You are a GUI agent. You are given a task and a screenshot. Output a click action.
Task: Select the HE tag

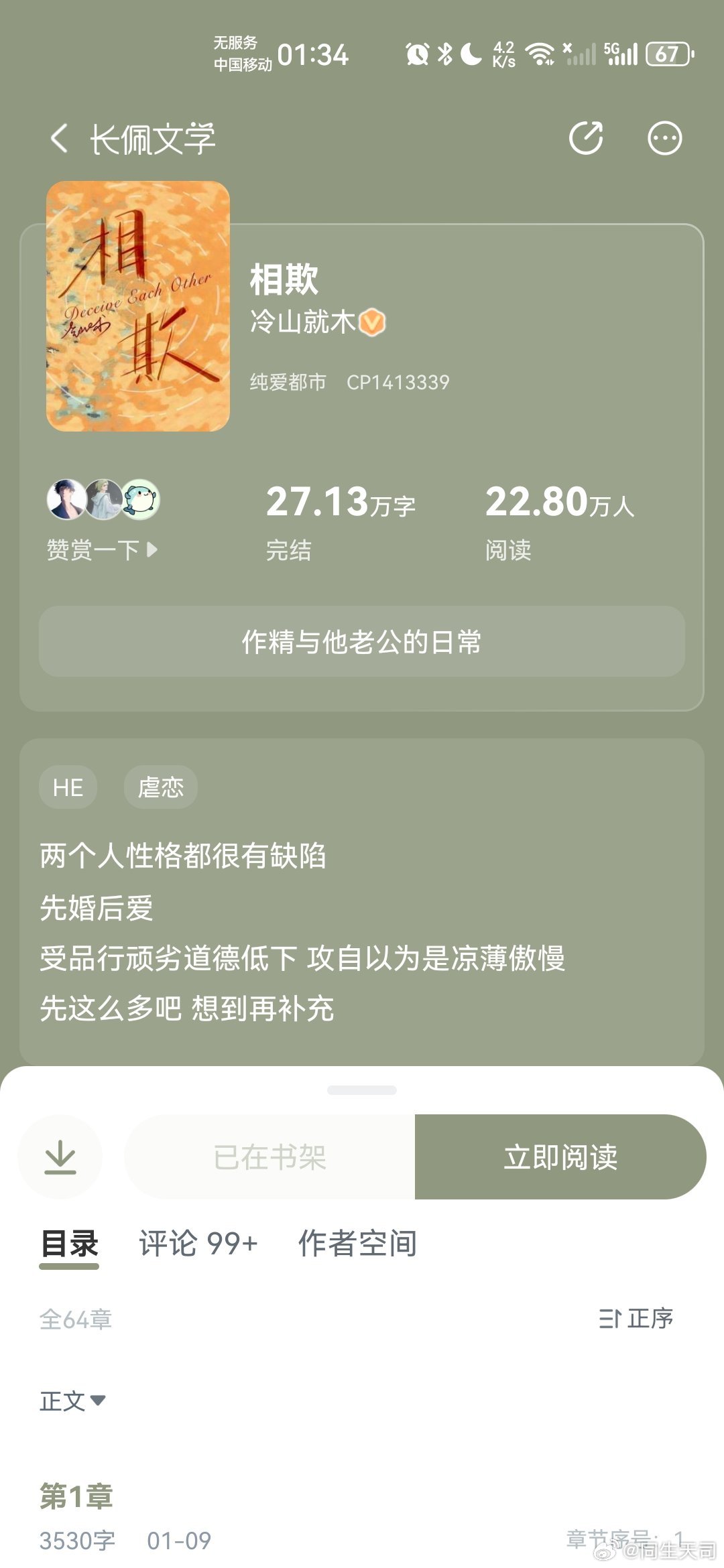68,787
